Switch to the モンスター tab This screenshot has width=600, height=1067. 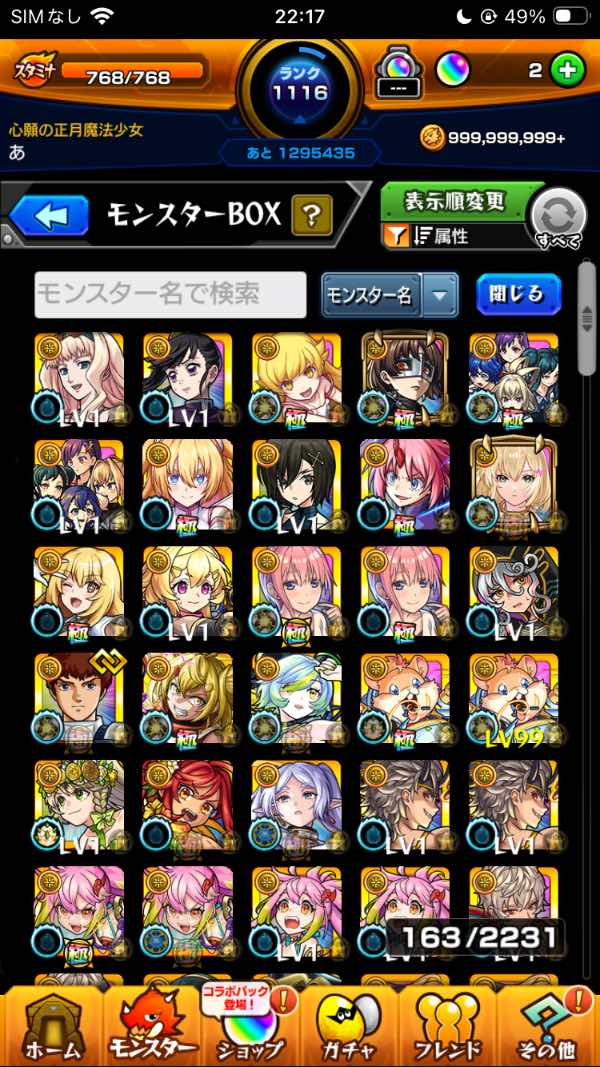152,1025
